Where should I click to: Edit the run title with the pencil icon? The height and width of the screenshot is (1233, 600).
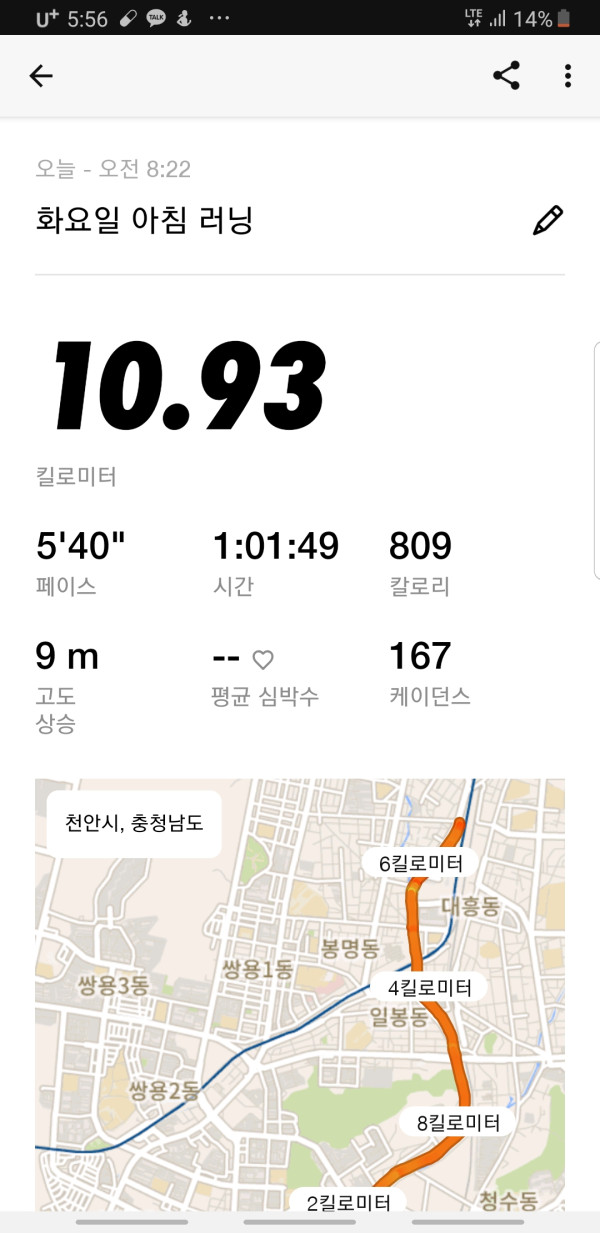[548, 220]
